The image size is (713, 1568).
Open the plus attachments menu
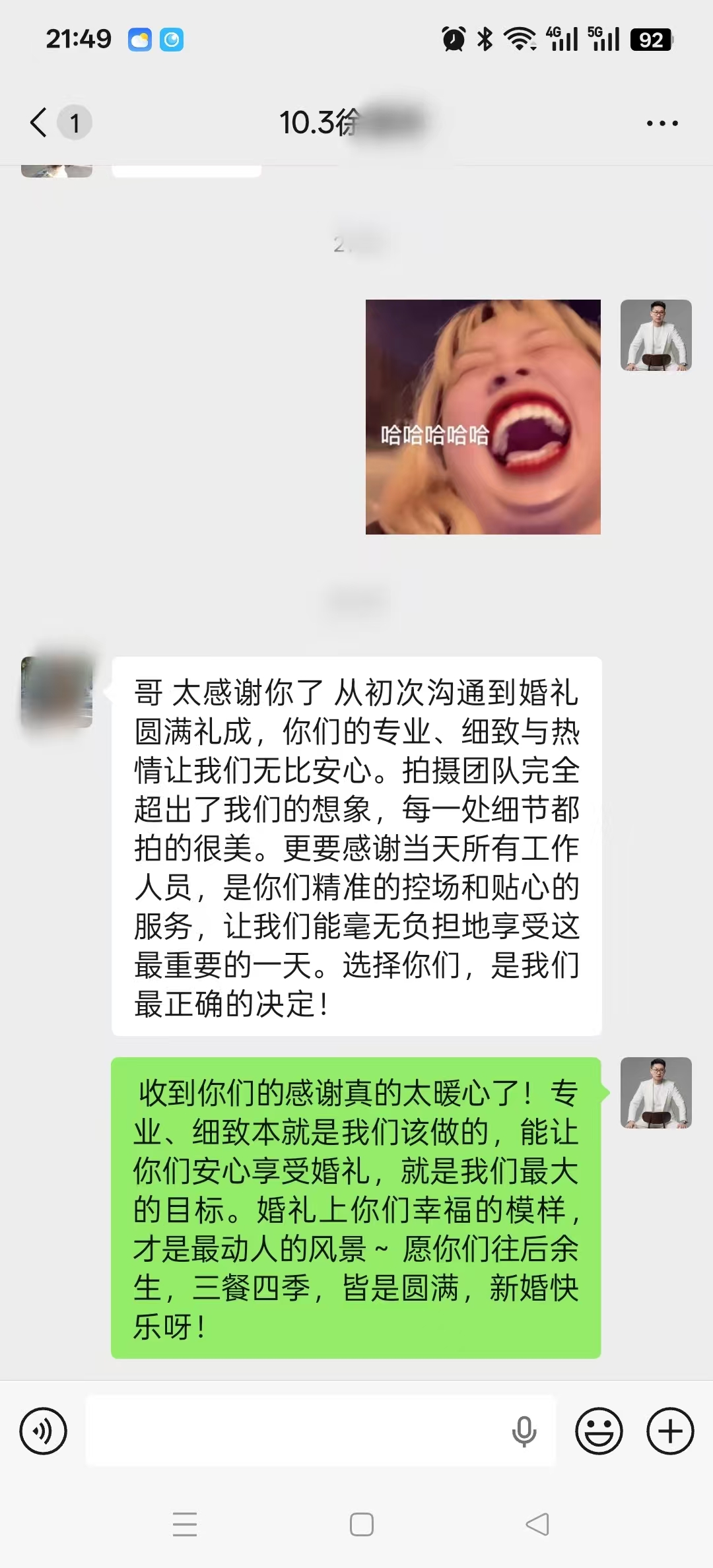coord(670,1431)
